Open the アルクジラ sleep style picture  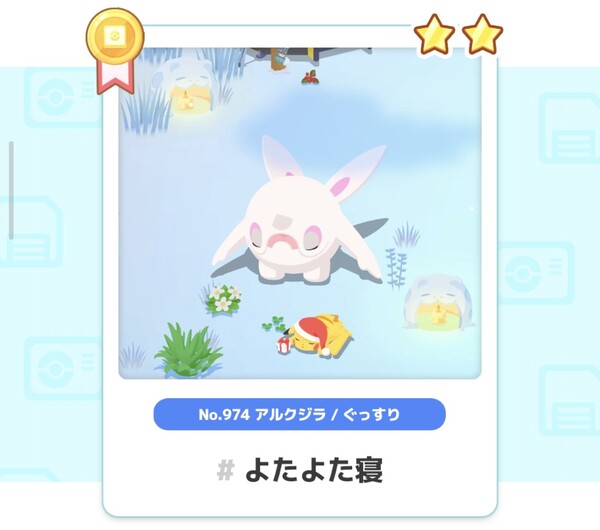(300, 215)
